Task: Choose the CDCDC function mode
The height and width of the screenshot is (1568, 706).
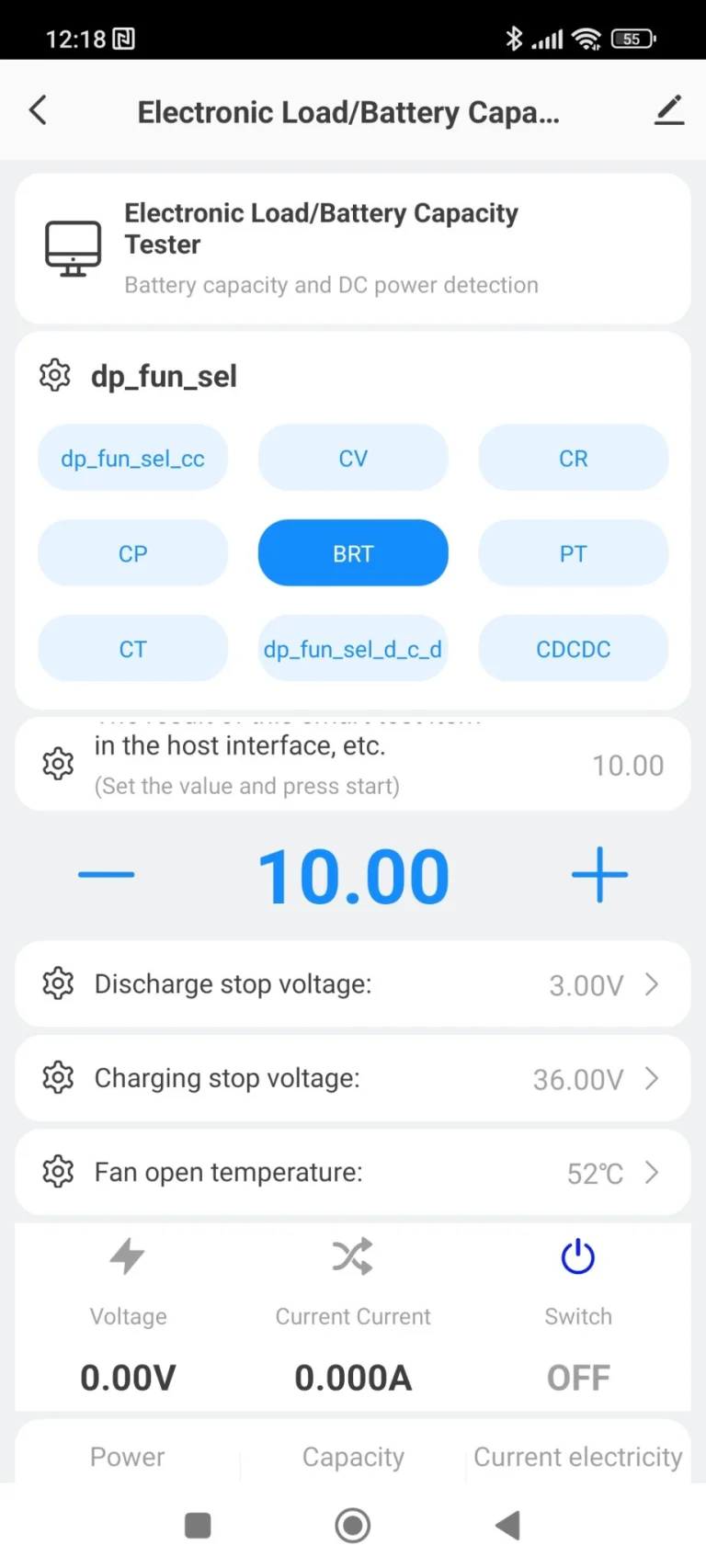Action: (573, 648)
